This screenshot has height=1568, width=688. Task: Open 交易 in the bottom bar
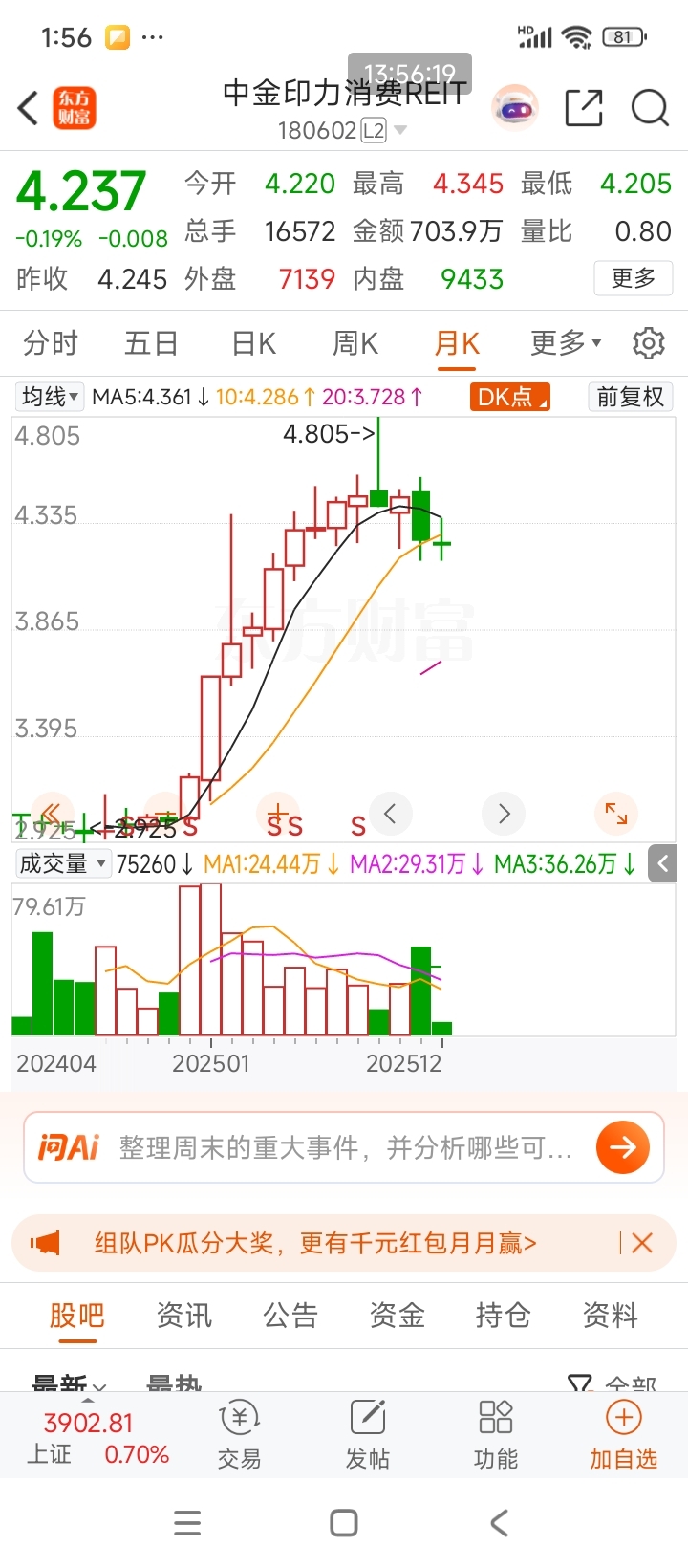coord(239,1434)
